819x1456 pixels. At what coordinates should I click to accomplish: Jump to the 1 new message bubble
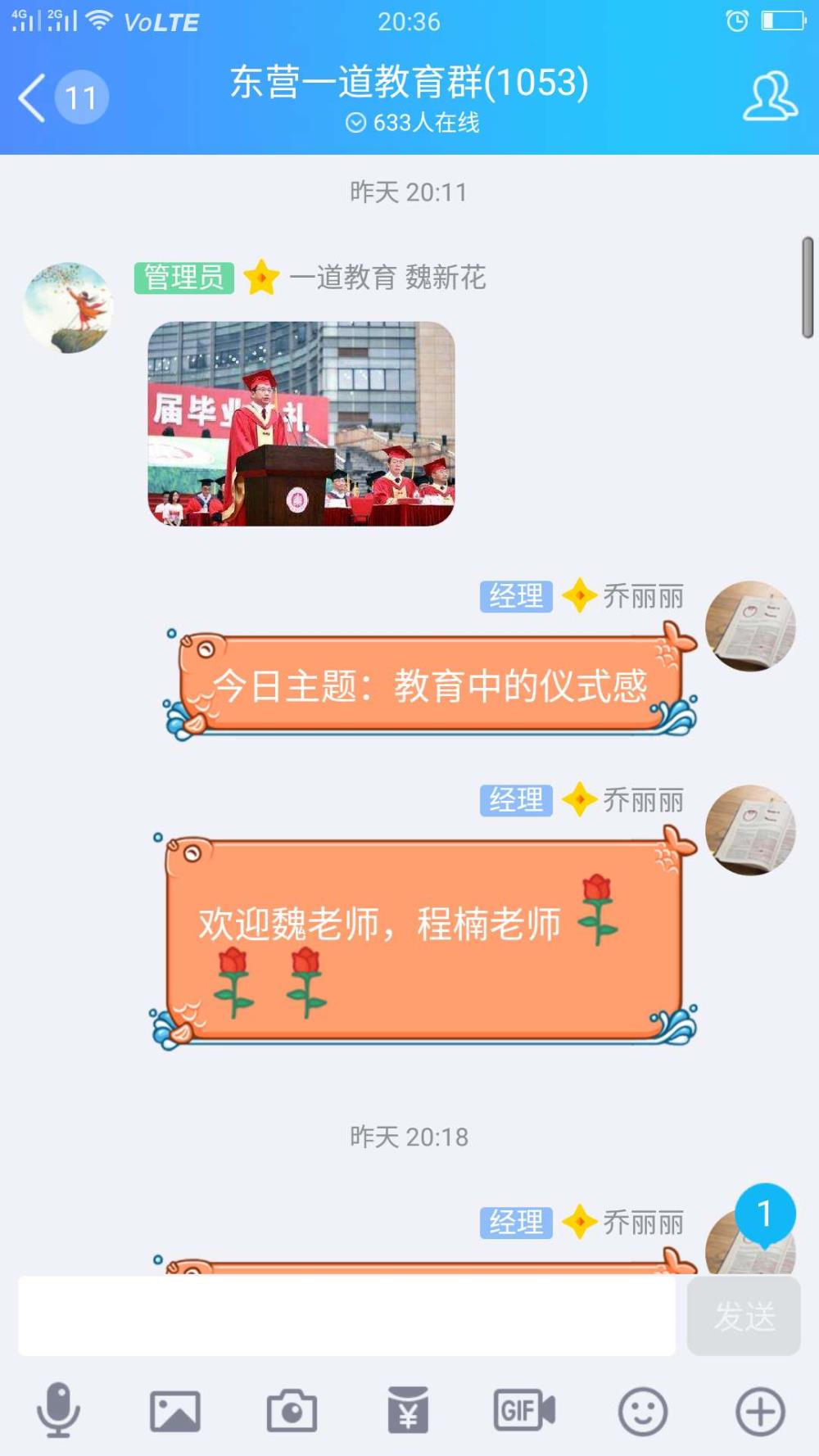(x=765, y=1215)
